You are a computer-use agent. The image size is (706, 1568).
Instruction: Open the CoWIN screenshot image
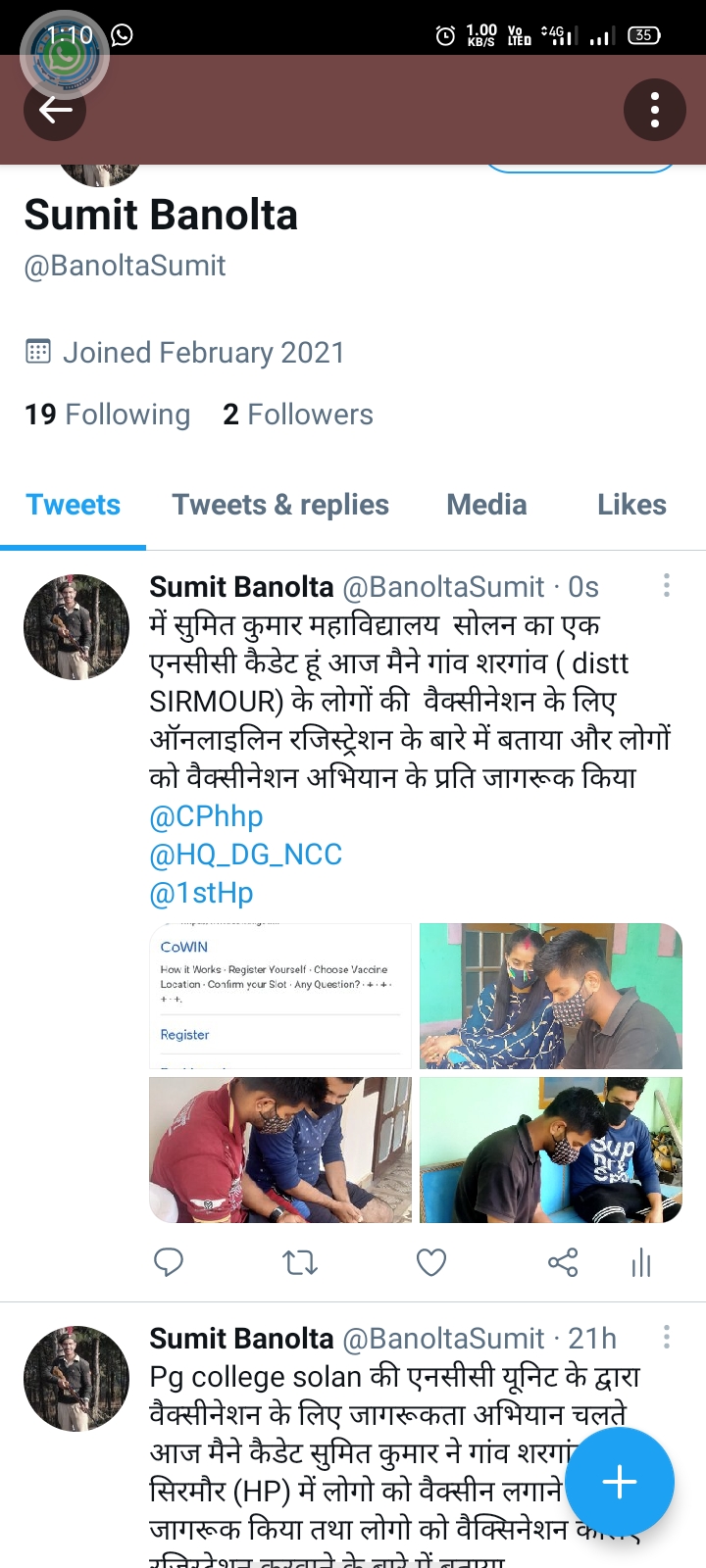(x=280, y=996)
